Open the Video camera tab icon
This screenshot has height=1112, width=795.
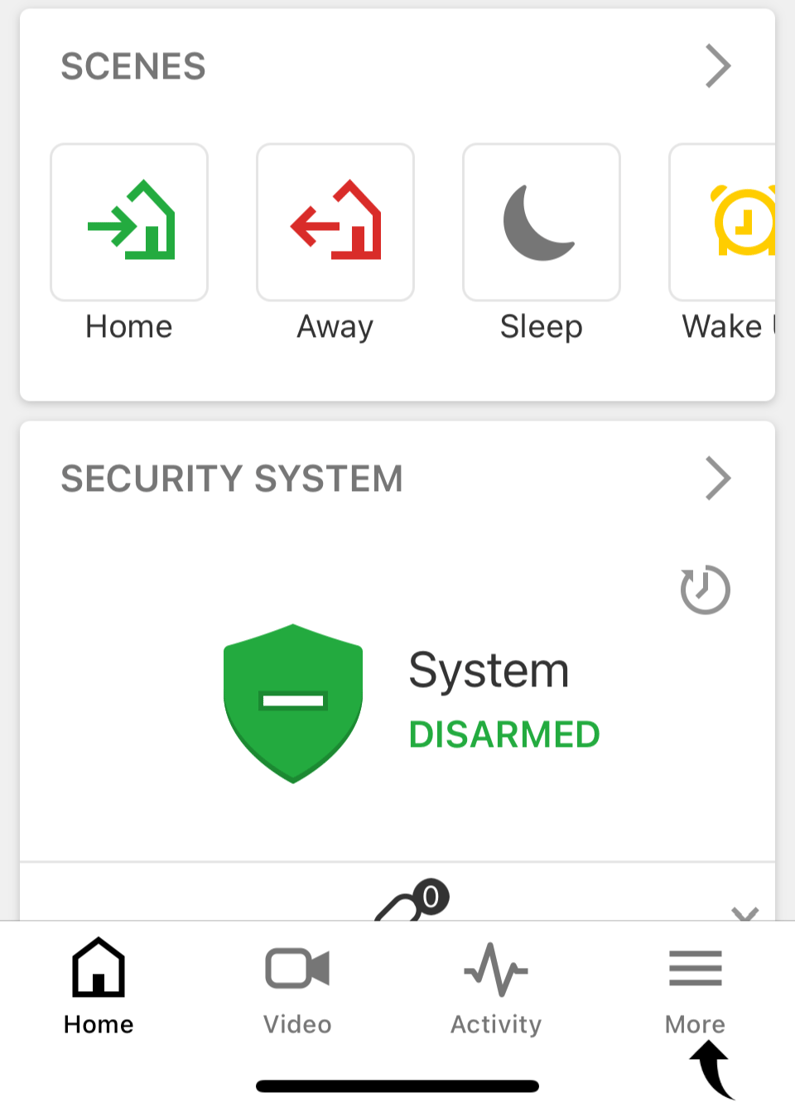point(296,967)
